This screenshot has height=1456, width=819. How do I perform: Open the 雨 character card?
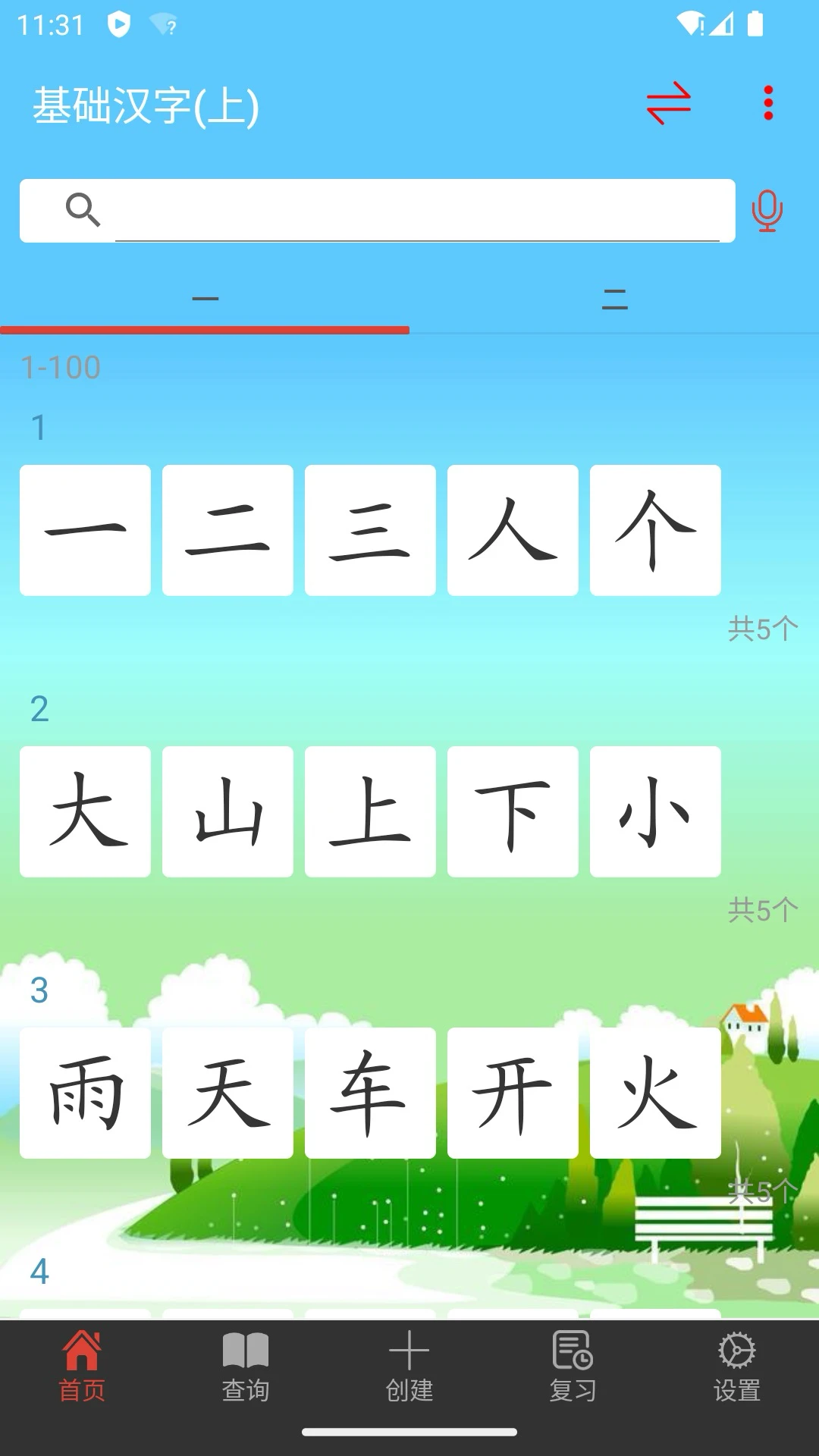[85, 1093]
